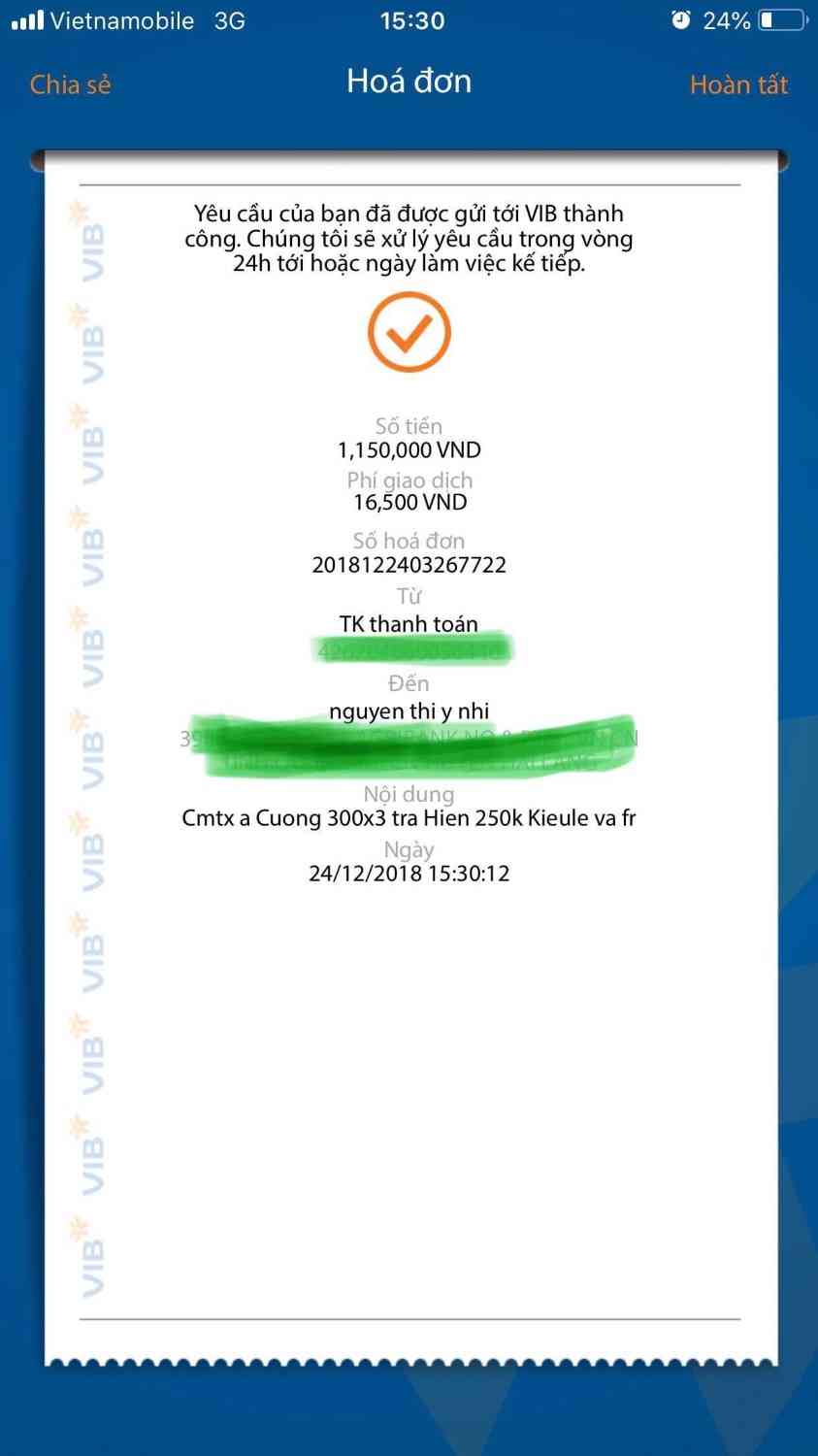Tap Hoàn tất to finish
This screenshot has width=818, height=1456.
[738, 85]
